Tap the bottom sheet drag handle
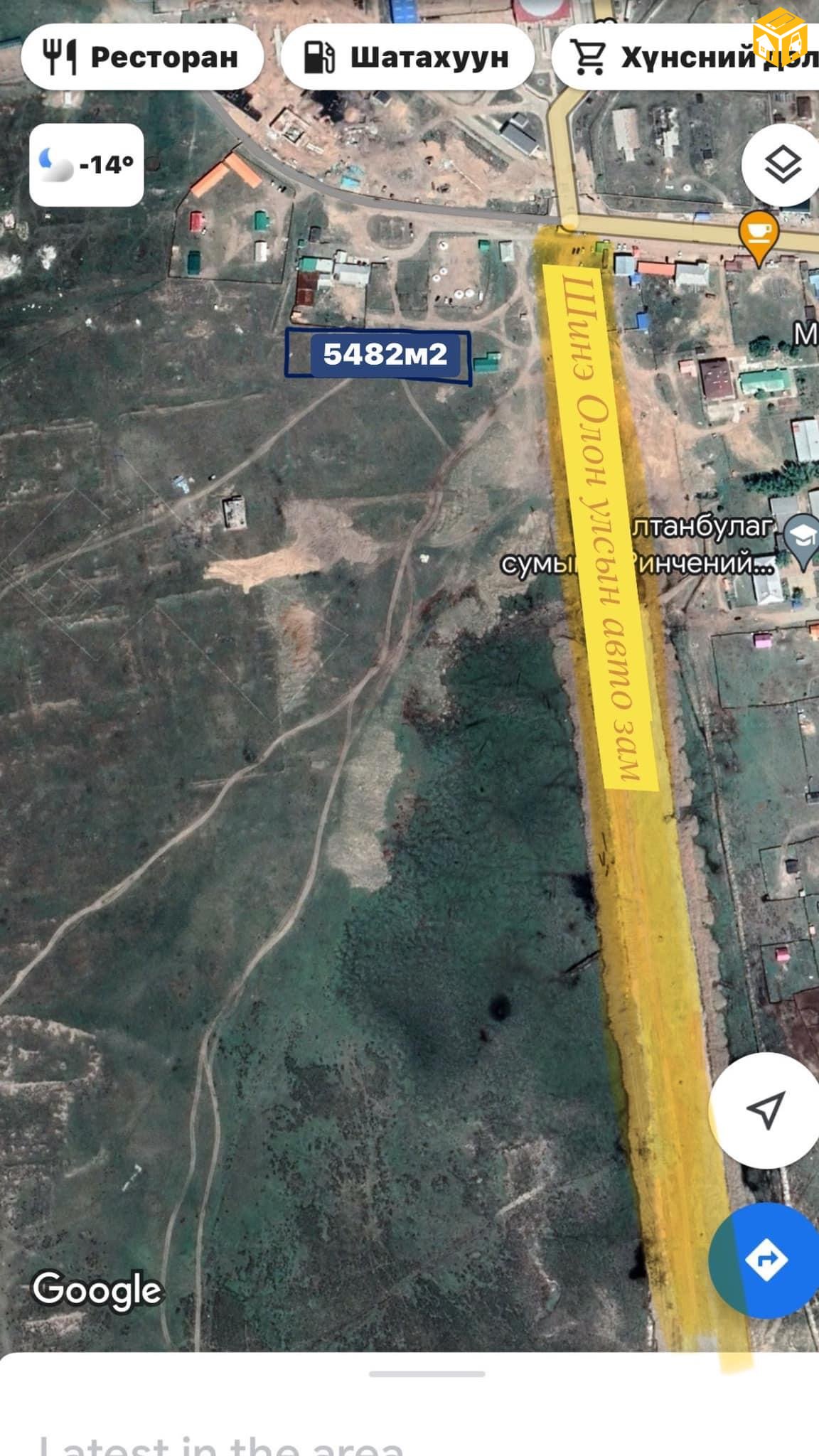819x1456 pixels. point(427,1374)
